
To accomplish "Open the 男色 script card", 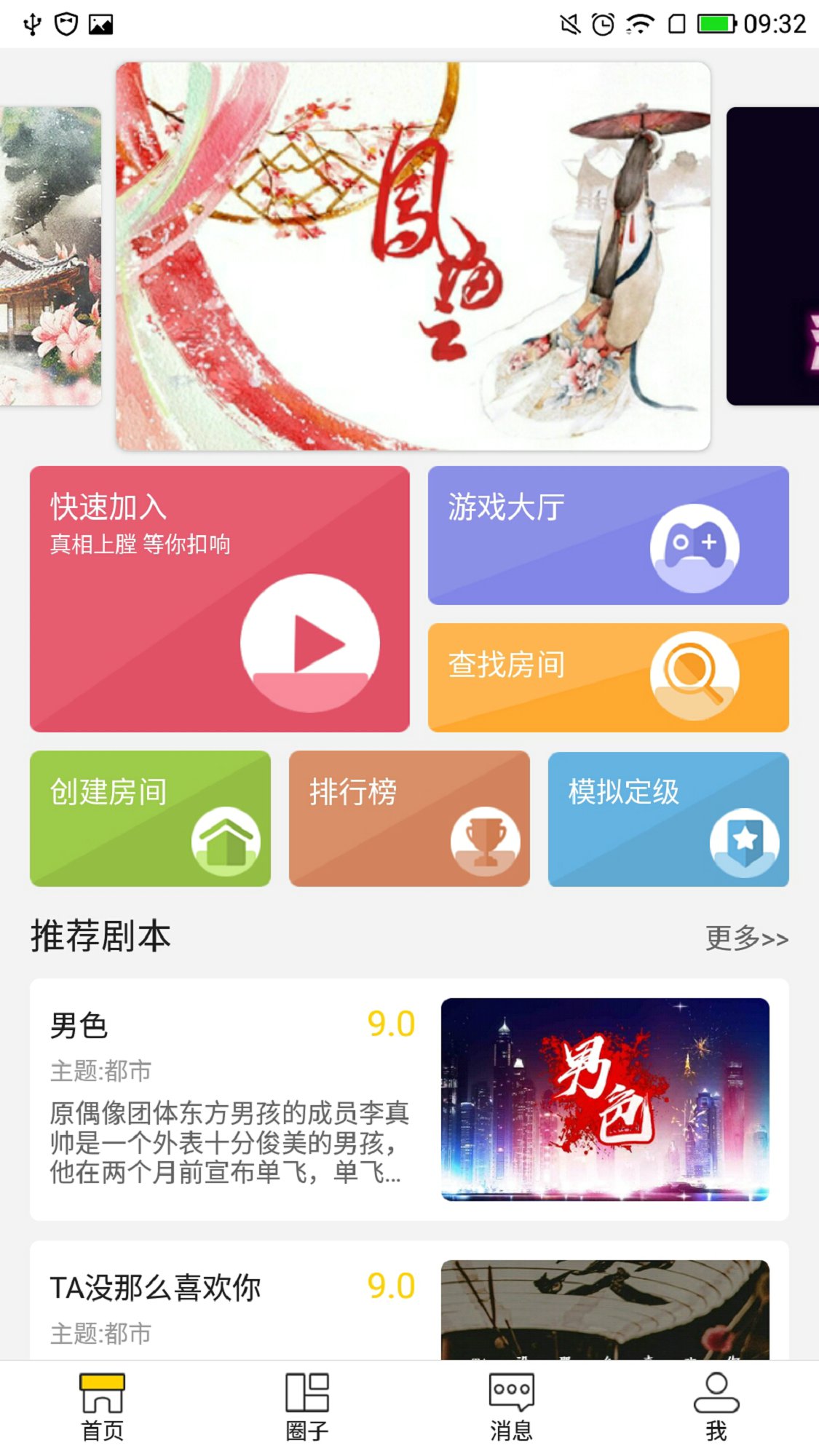I will pyautogui.click(x=409, y=1099).
